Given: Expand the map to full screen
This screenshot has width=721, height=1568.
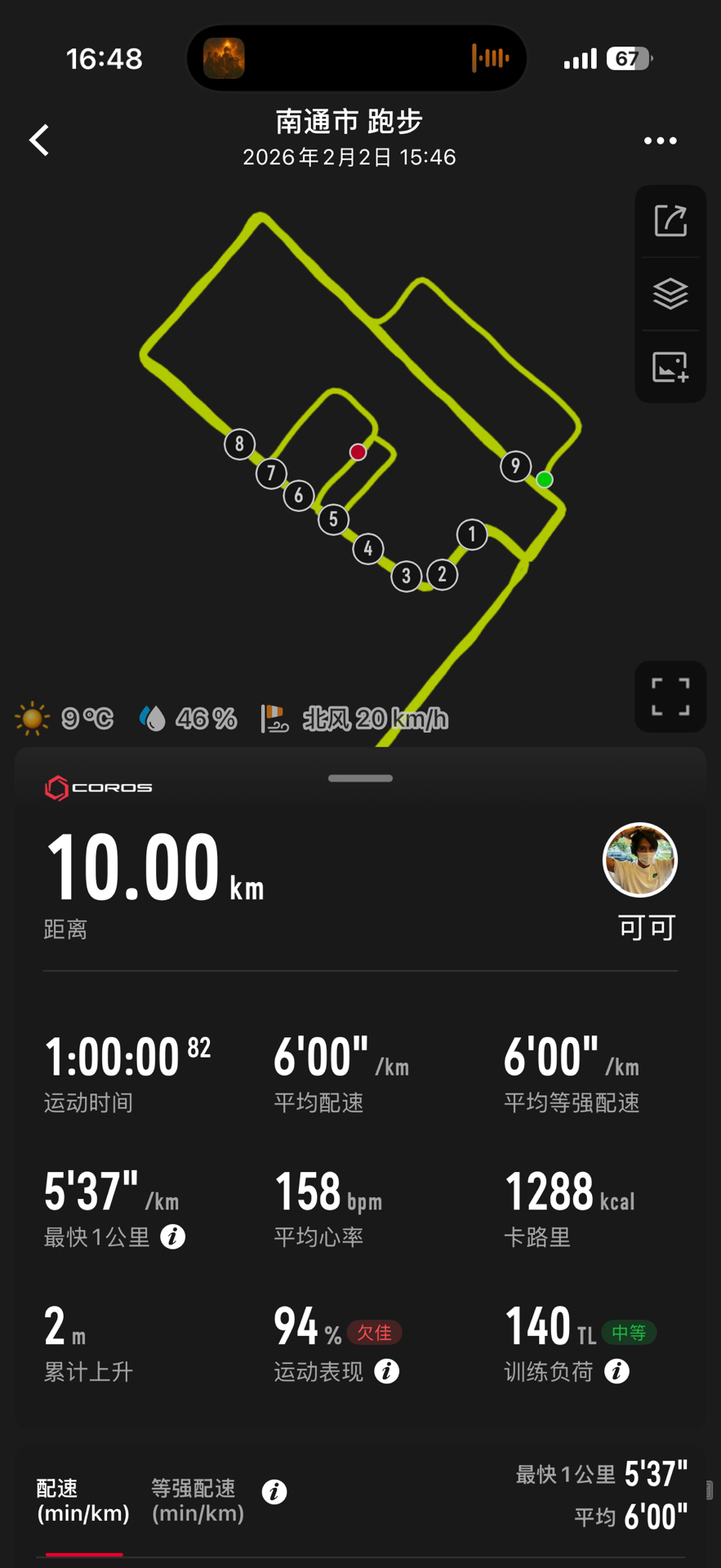Looking at the screenshot, I should coord(670,697).
